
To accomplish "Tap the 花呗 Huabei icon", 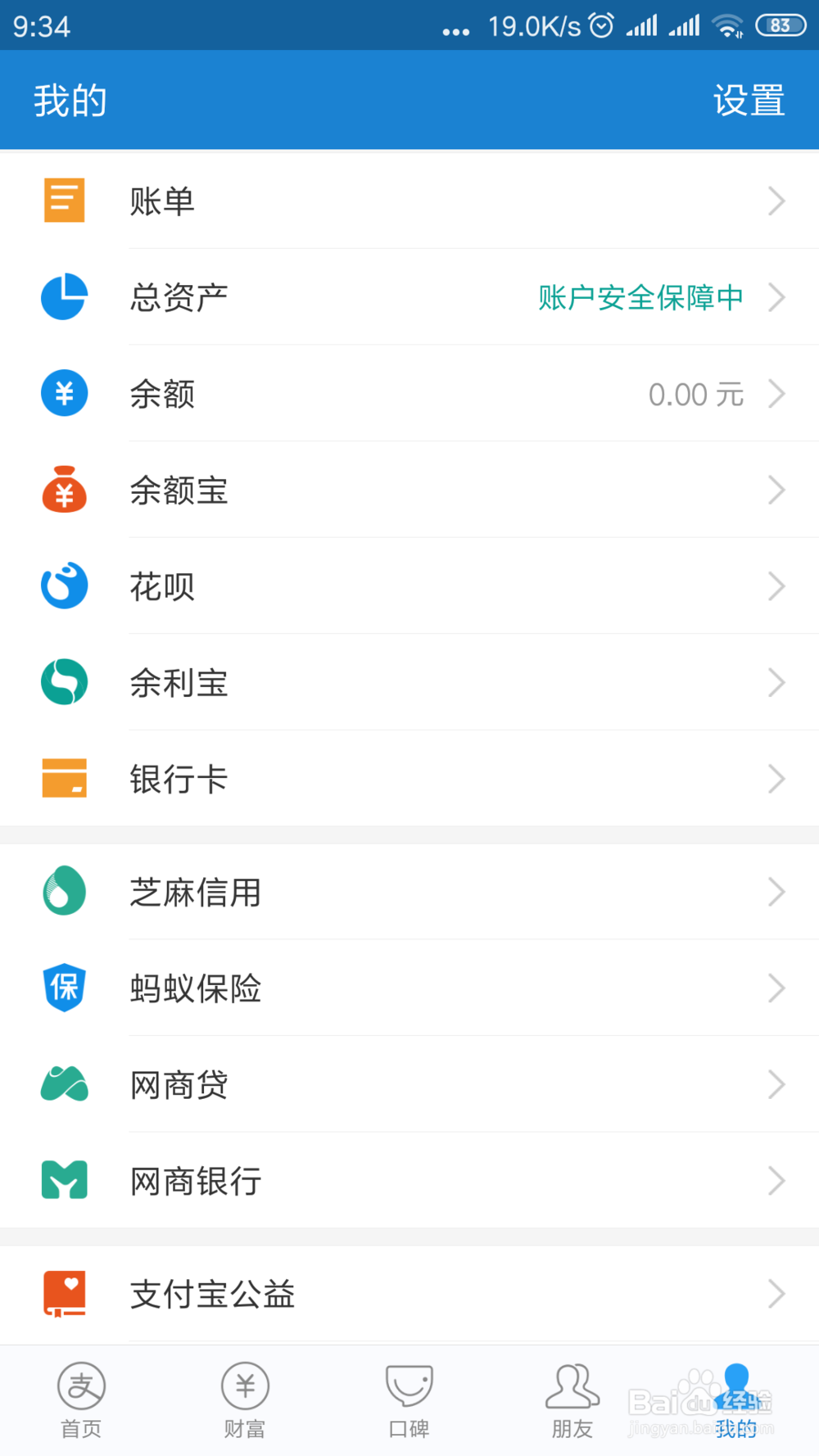I will pos(64,586).
